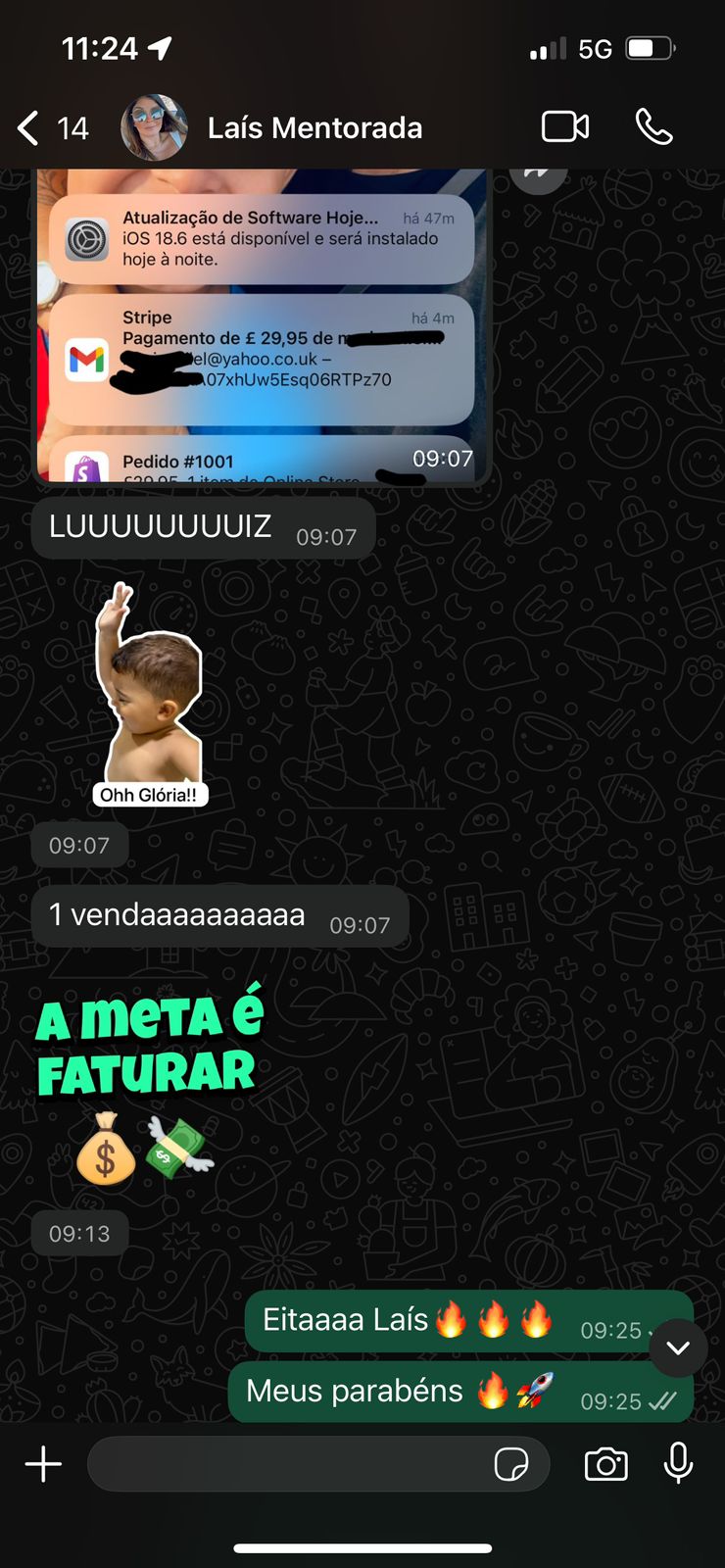Open the camera to send a photo
This screenshot has width=725, height=1568.
coord(605,1464)
